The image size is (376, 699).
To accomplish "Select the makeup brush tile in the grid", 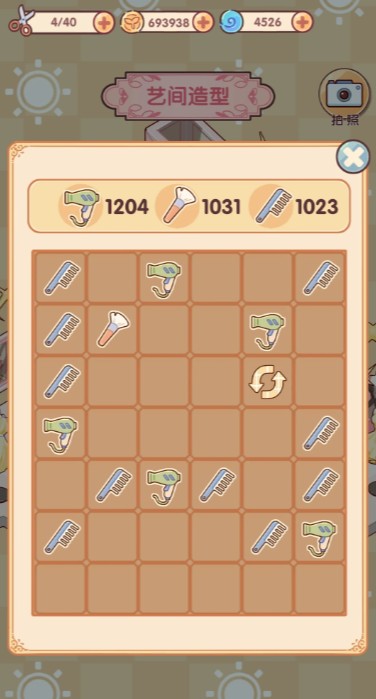I will tap(113, 330).
